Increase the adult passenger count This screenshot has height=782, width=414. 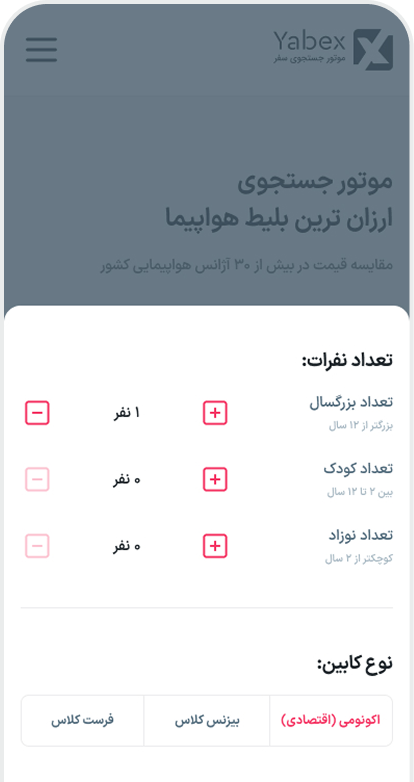coord(215,413)
